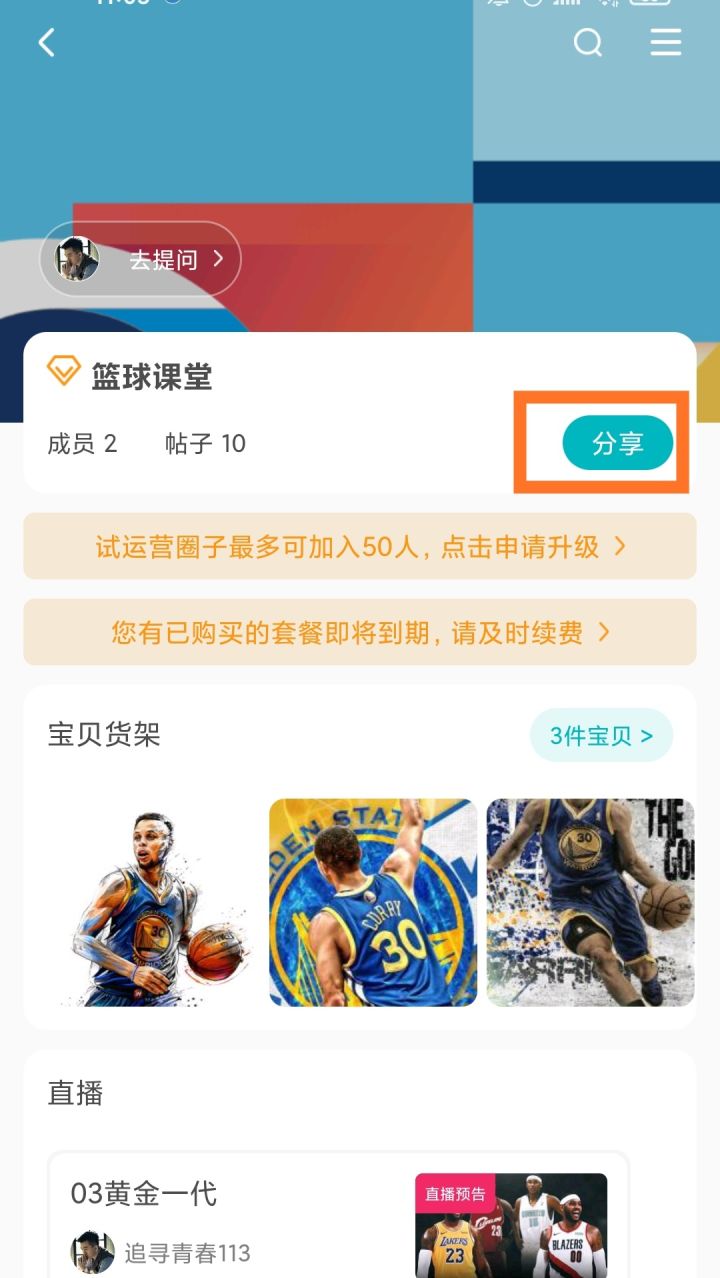The width and height of the screenshot is (720, 1278).
Task: Open the search icon
Action: pos(588,42)
